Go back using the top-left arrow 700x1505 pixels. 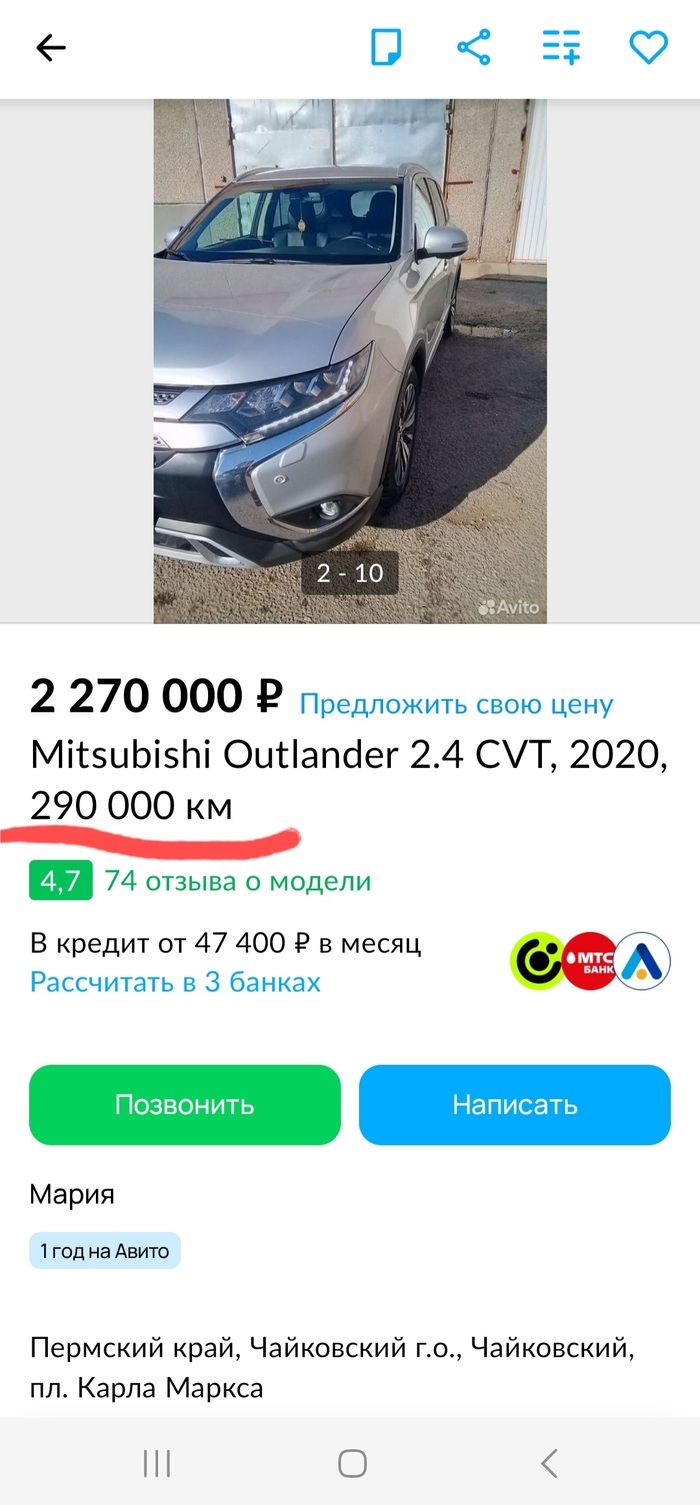(50, 48)
